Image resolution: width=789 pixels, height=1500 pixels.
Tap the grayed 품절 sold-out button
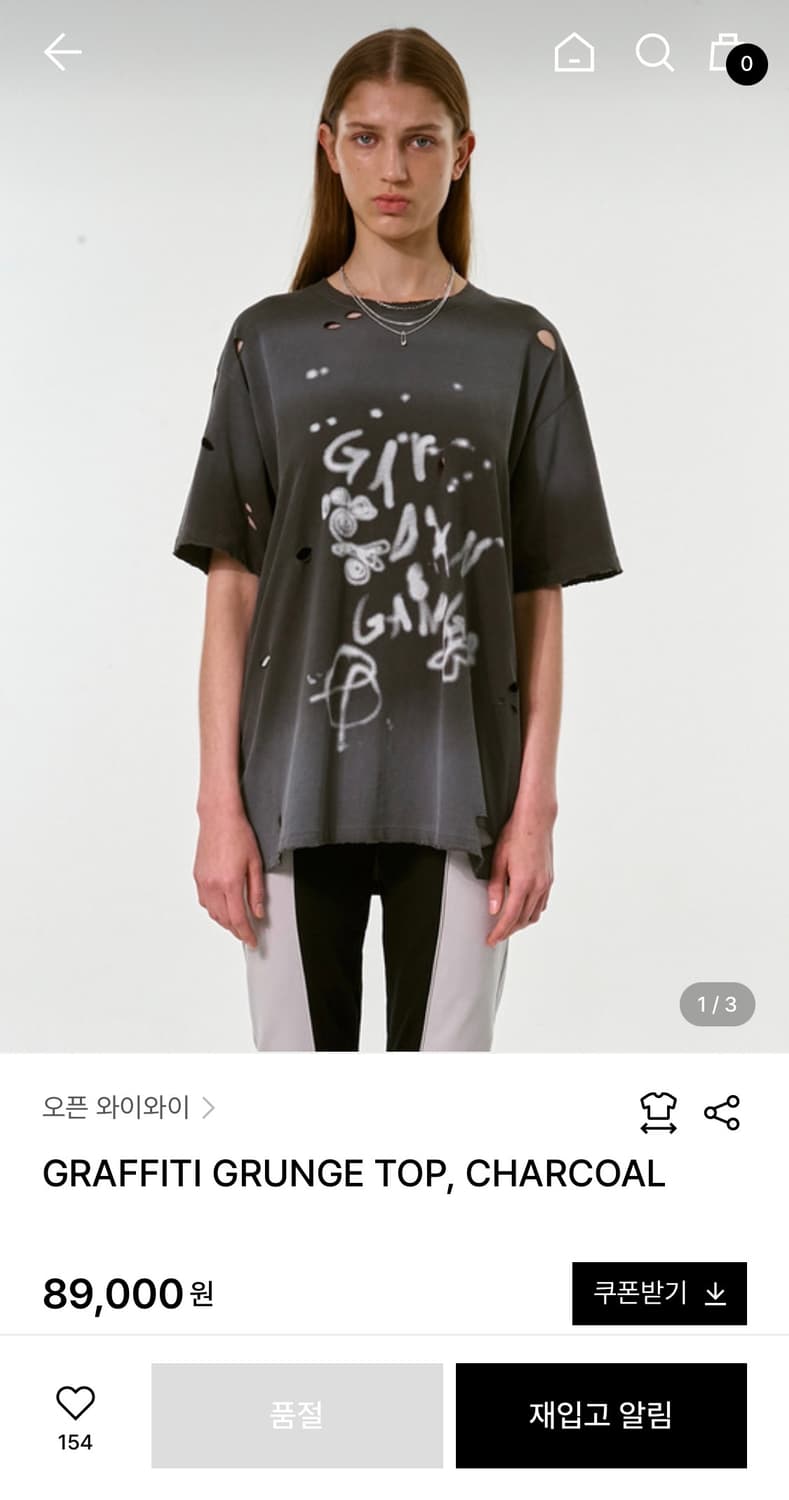click(x=295, y=1416)
